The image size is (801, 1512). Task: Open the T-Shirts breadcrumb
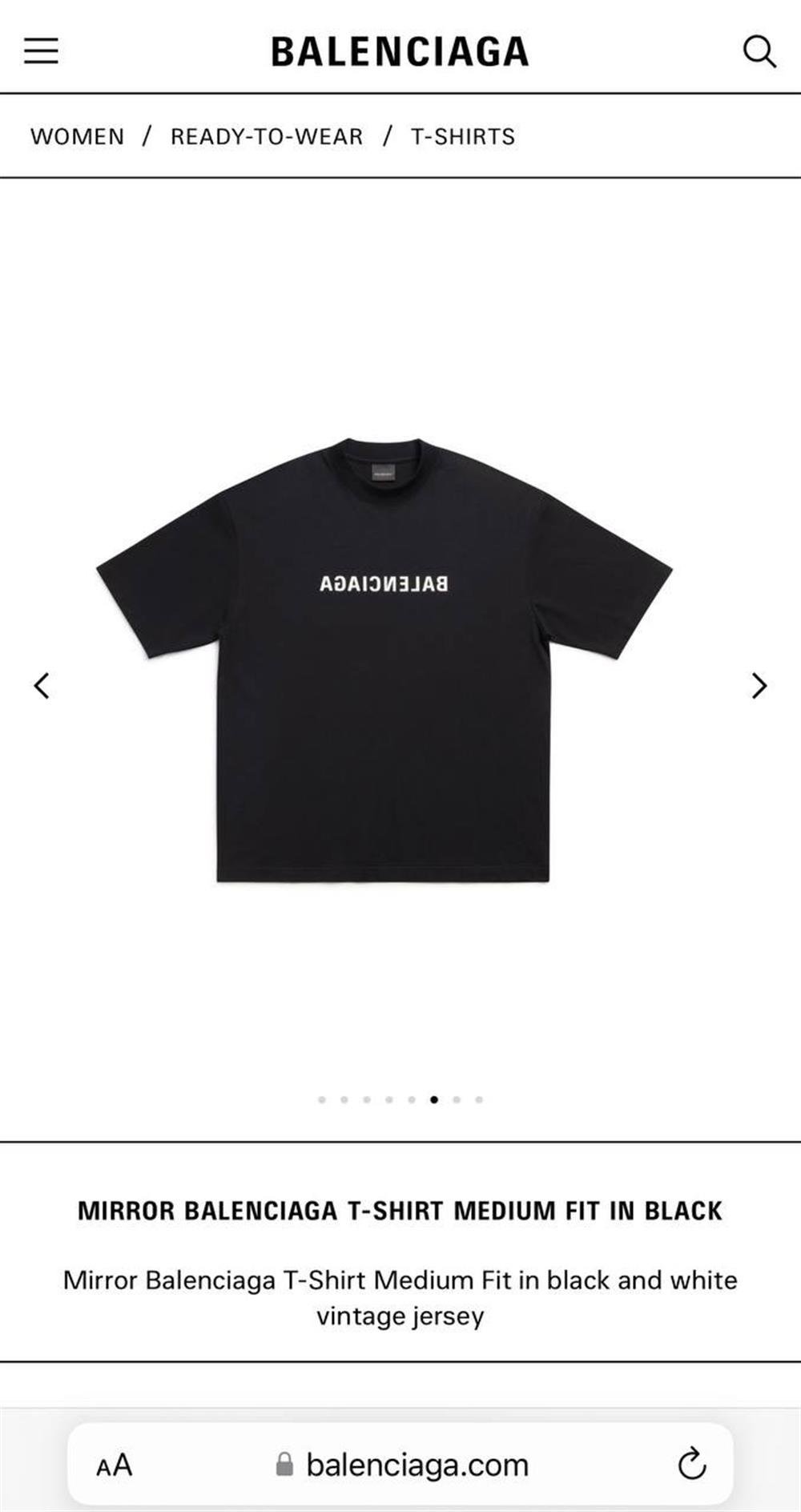coord(463,137)
